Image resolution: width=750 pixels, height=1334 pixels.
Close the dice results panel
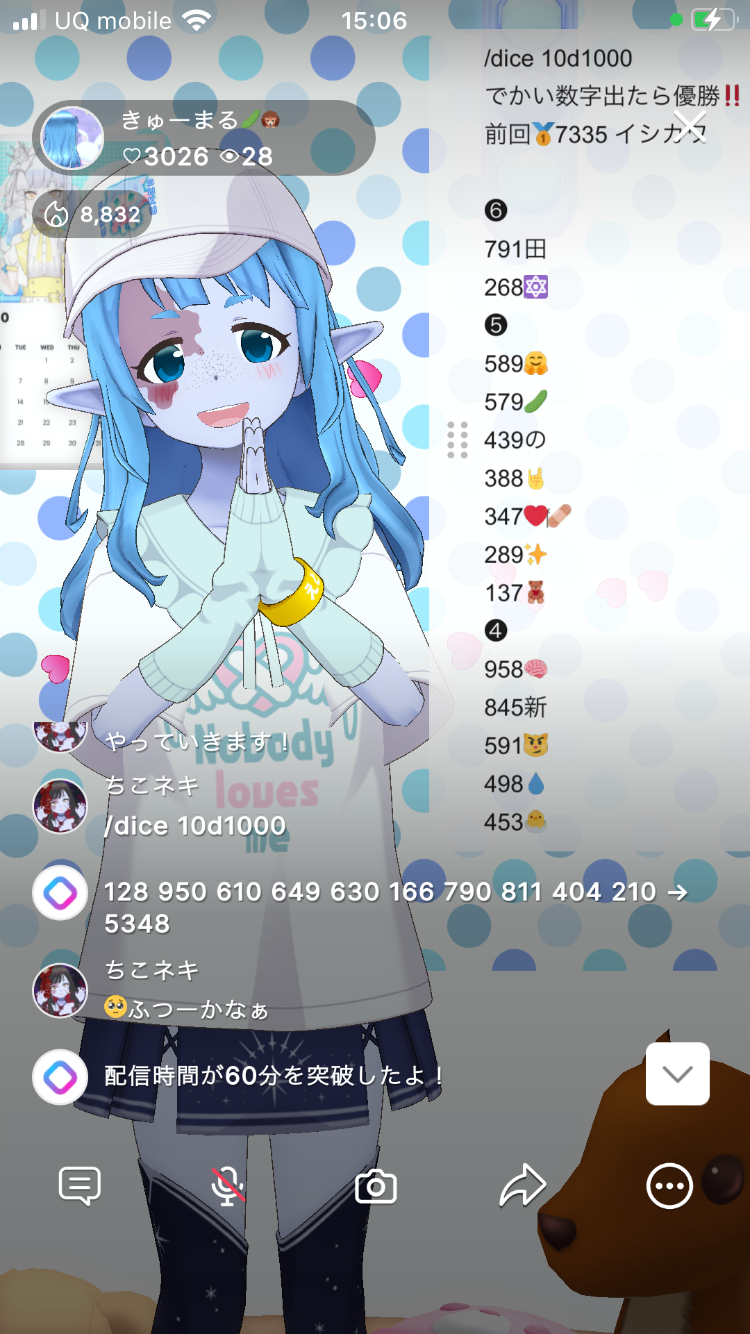(x=690, y=125)
